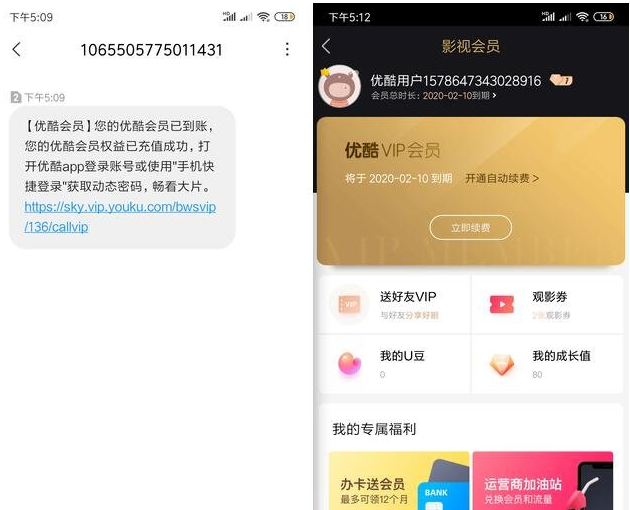Go back from the SMS conversation

click(16, 49)
